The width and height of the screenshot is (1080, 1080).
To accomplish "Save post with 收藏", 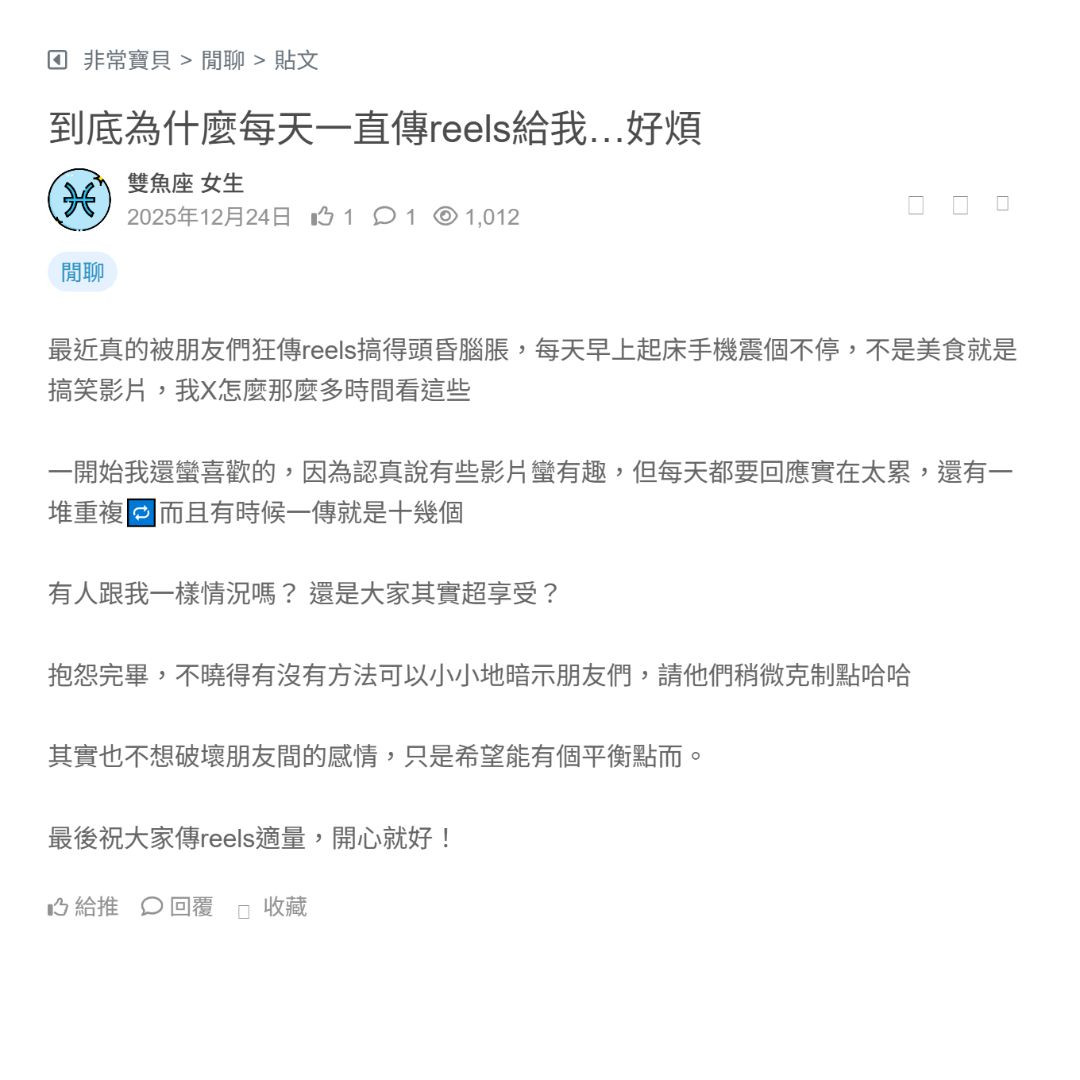I will point(273,907).
